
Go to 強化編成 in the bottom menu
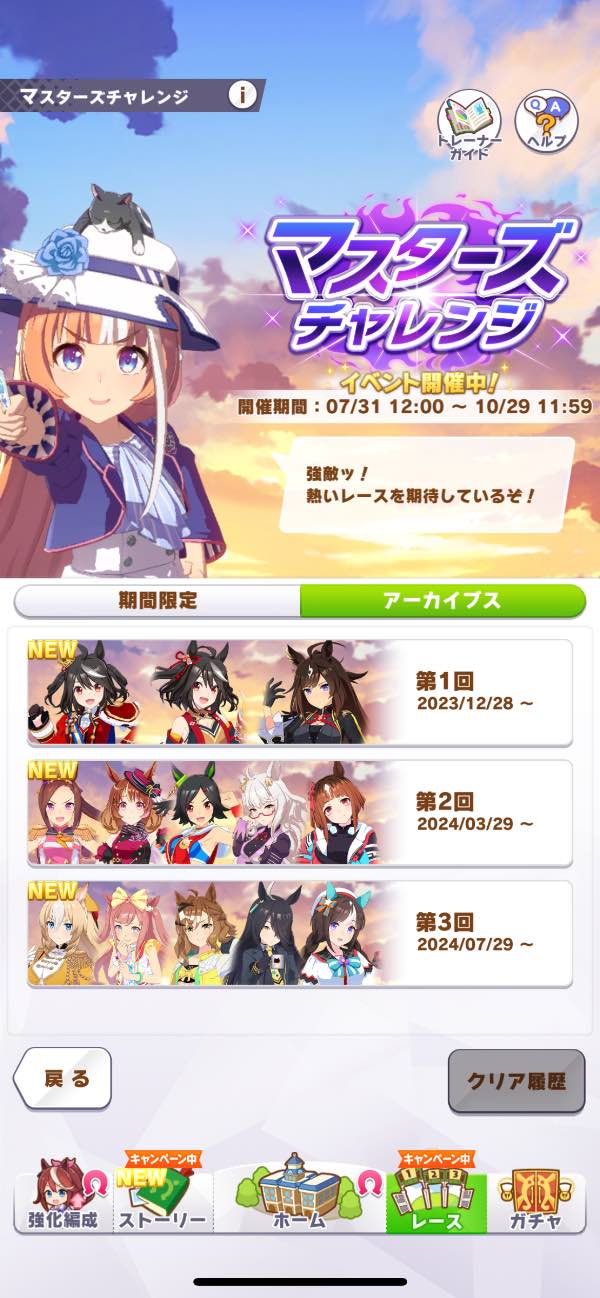[63, 1197]
